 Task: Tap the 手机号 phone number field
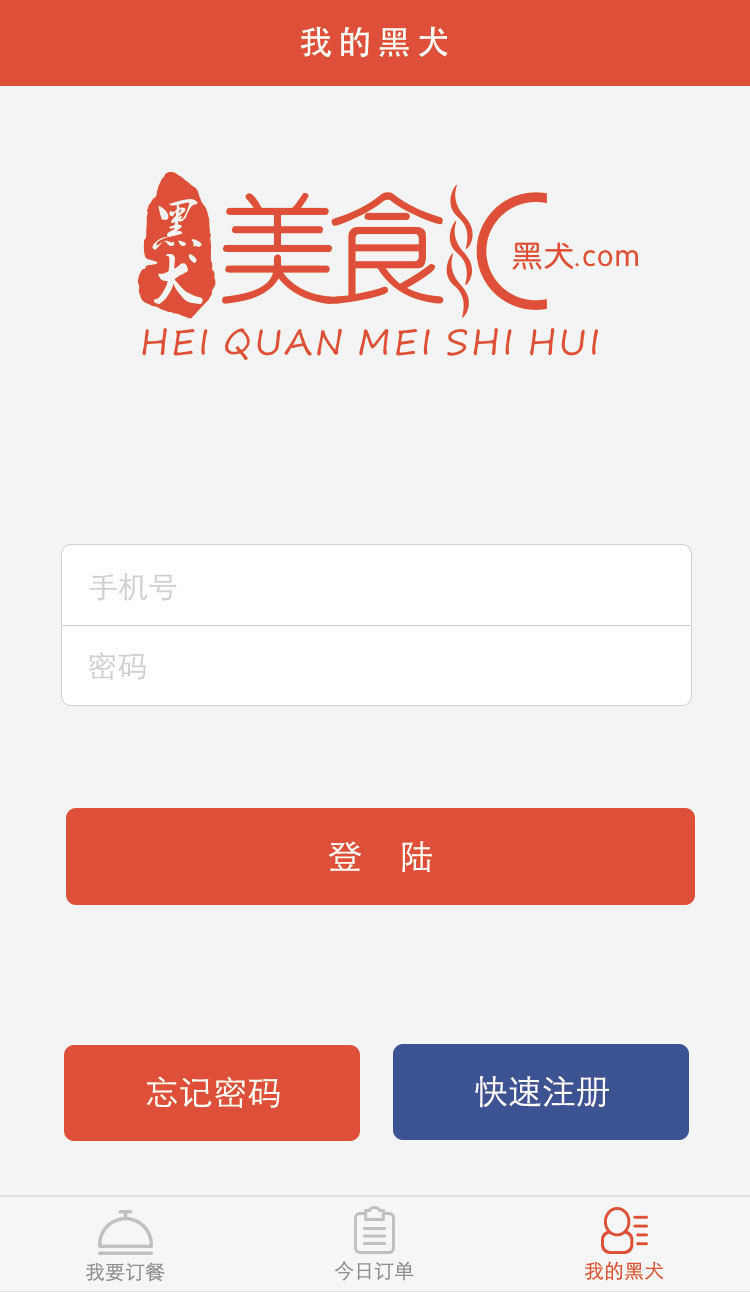click(x=376, y=586)
